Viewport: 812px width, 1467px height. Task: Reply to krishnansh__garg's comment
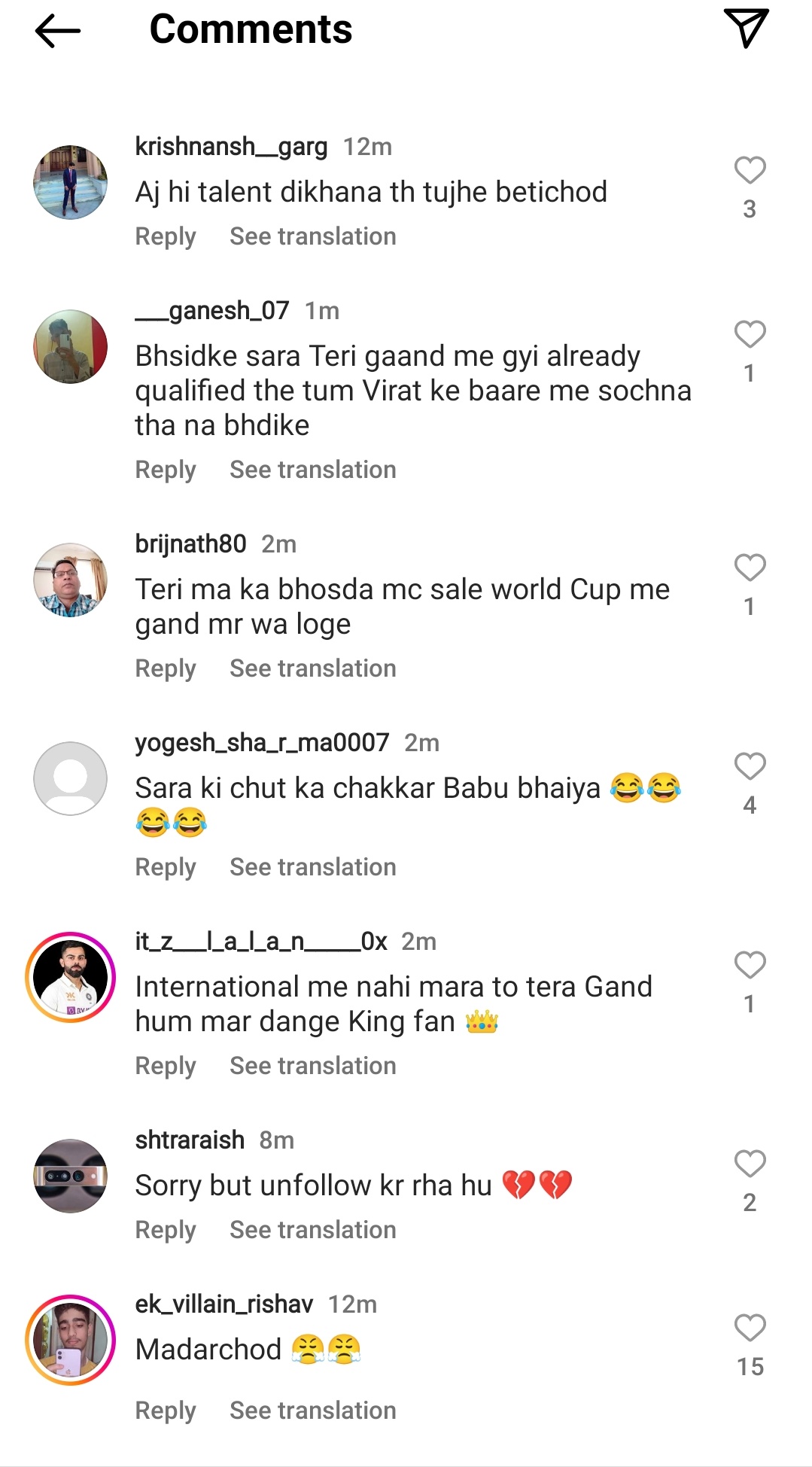[x=165, y=236]
